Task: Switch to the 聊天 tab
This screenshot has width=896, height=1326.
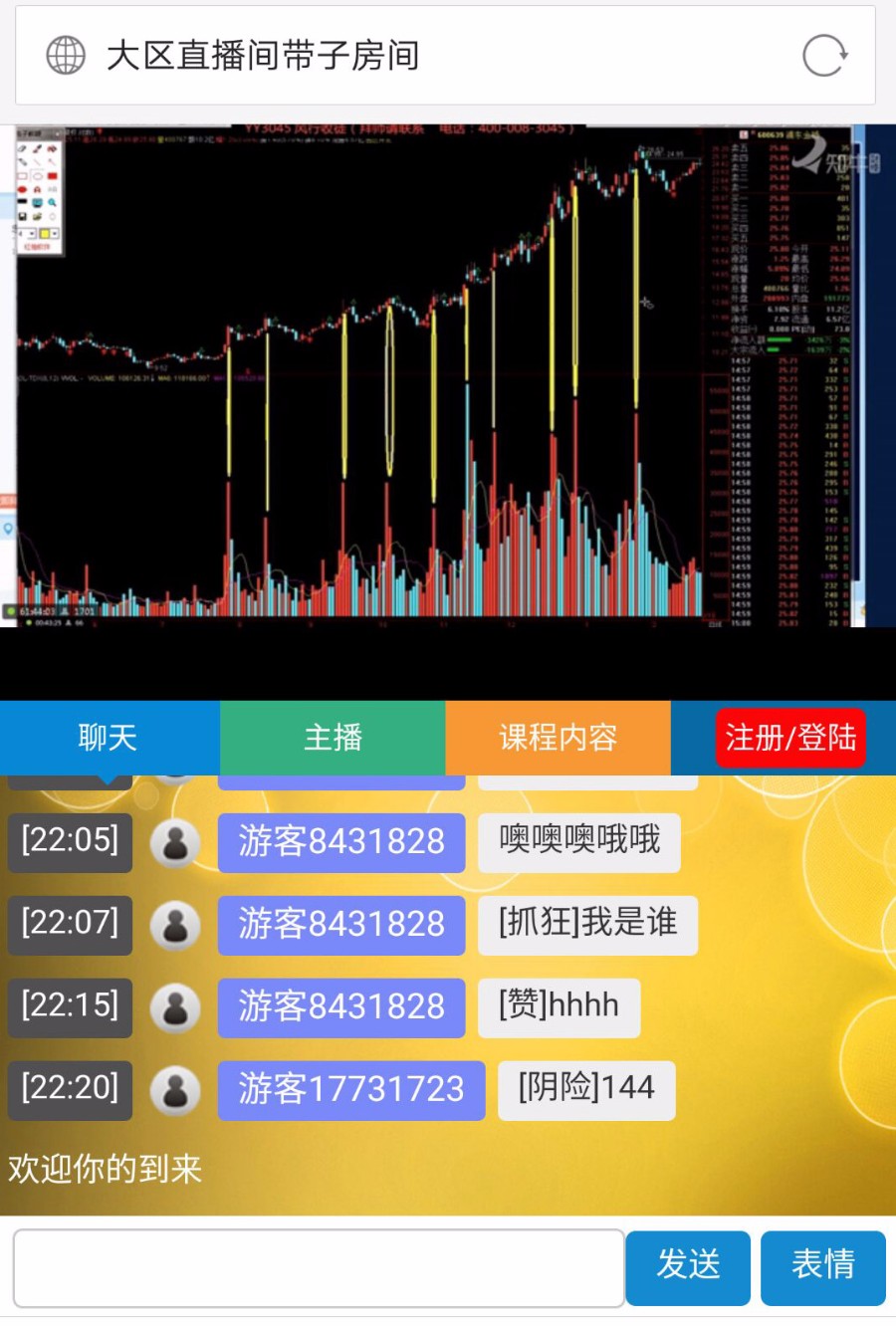Action: pyautogui.click(x=109, y=738)
